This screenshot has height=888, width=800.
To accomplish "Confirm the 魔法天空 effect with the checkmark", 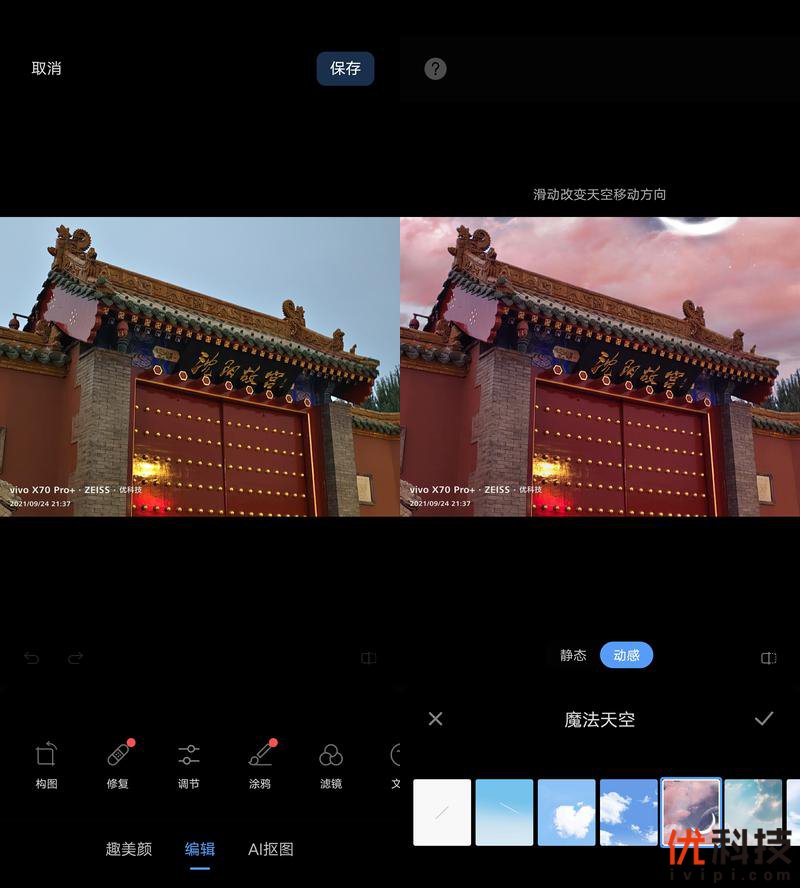I will pyautogui.click(x=764, y=719).
